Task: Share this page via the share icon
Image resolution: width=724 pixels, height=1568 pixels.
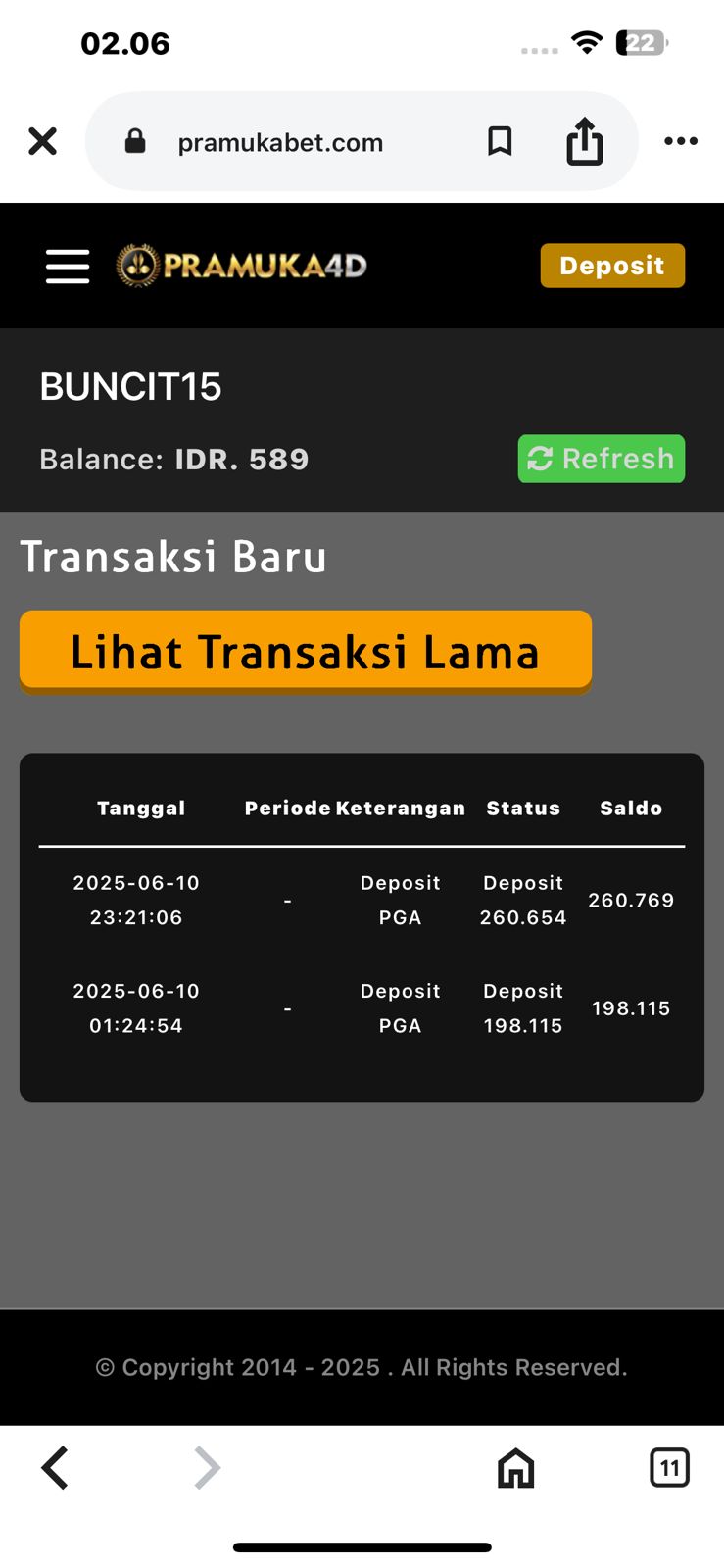Action: point(585,141)
